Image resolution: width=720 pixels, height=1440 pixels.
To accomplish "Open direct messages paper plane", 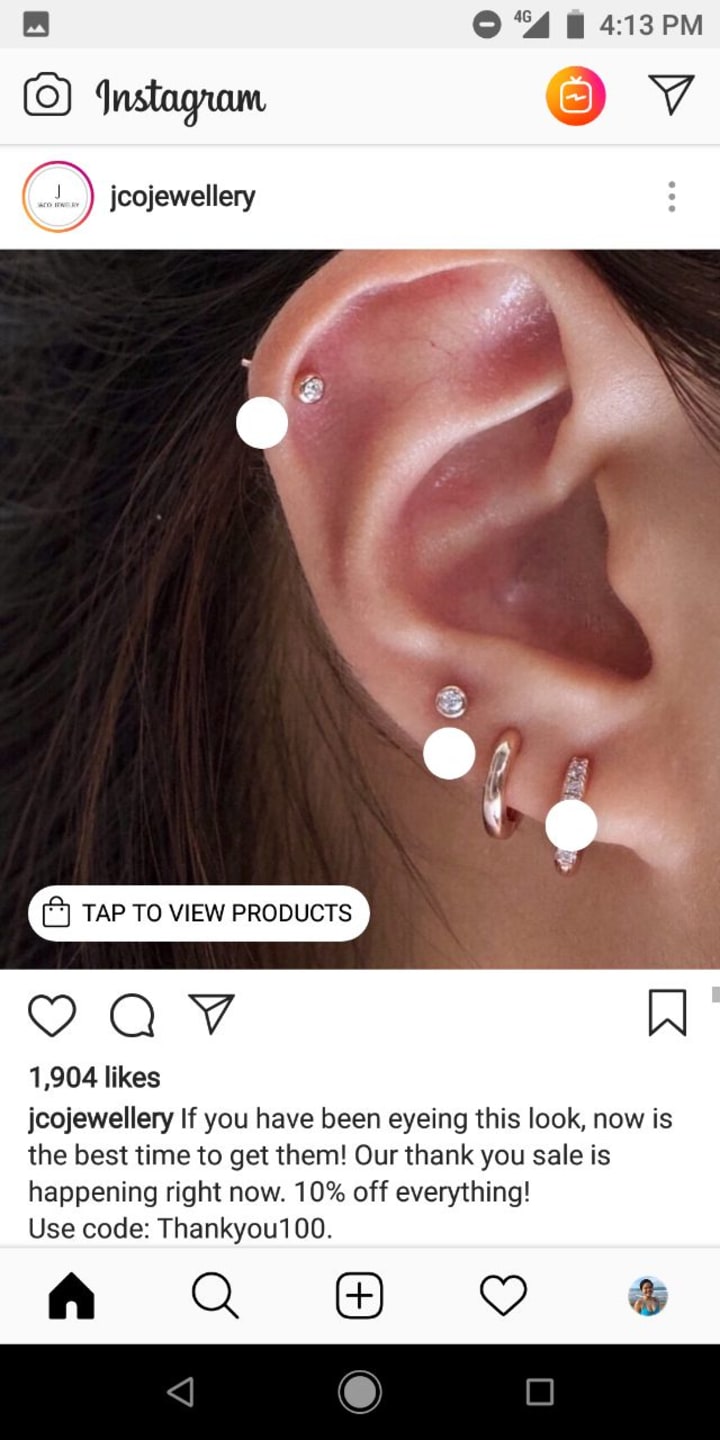I will 671,95.
